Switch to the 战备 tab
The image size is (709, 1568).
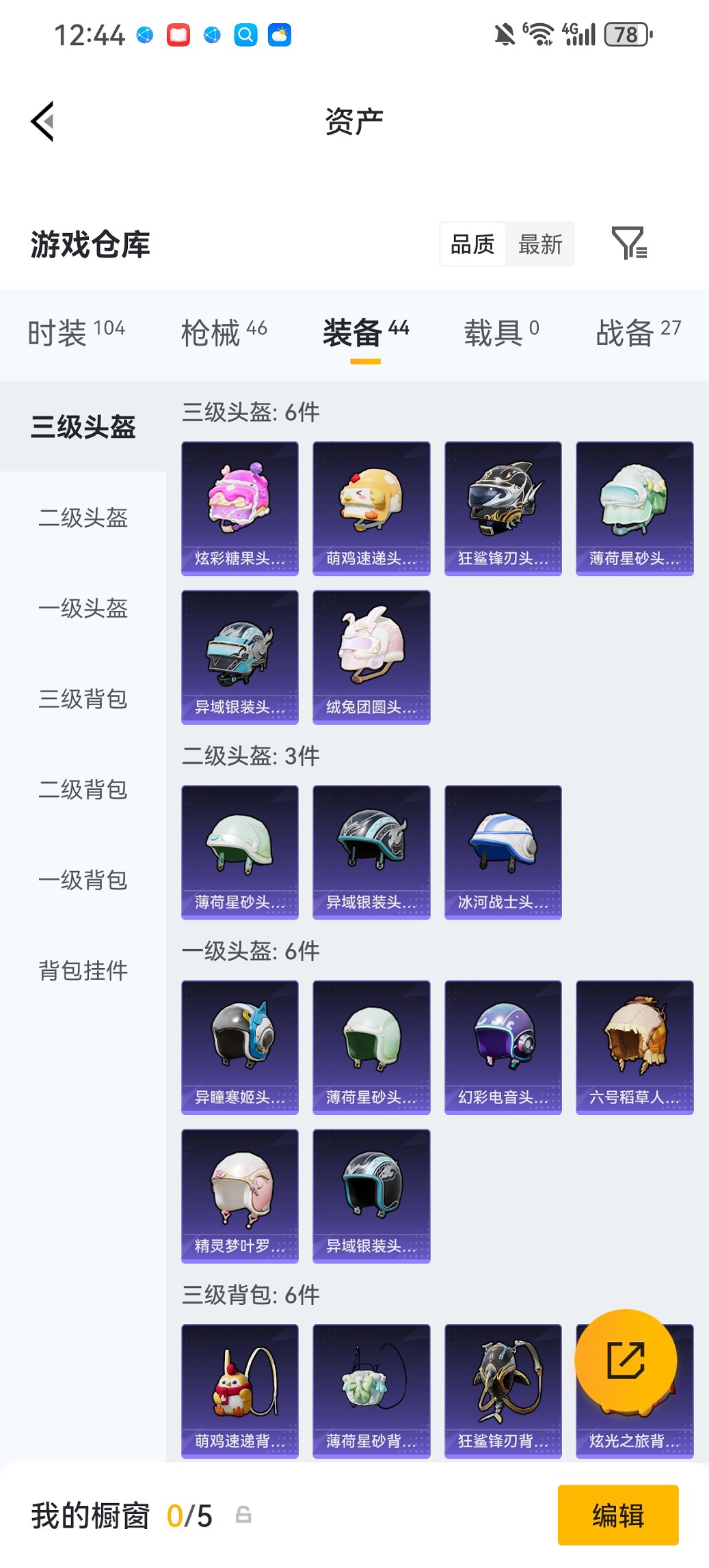coord(637,333)
